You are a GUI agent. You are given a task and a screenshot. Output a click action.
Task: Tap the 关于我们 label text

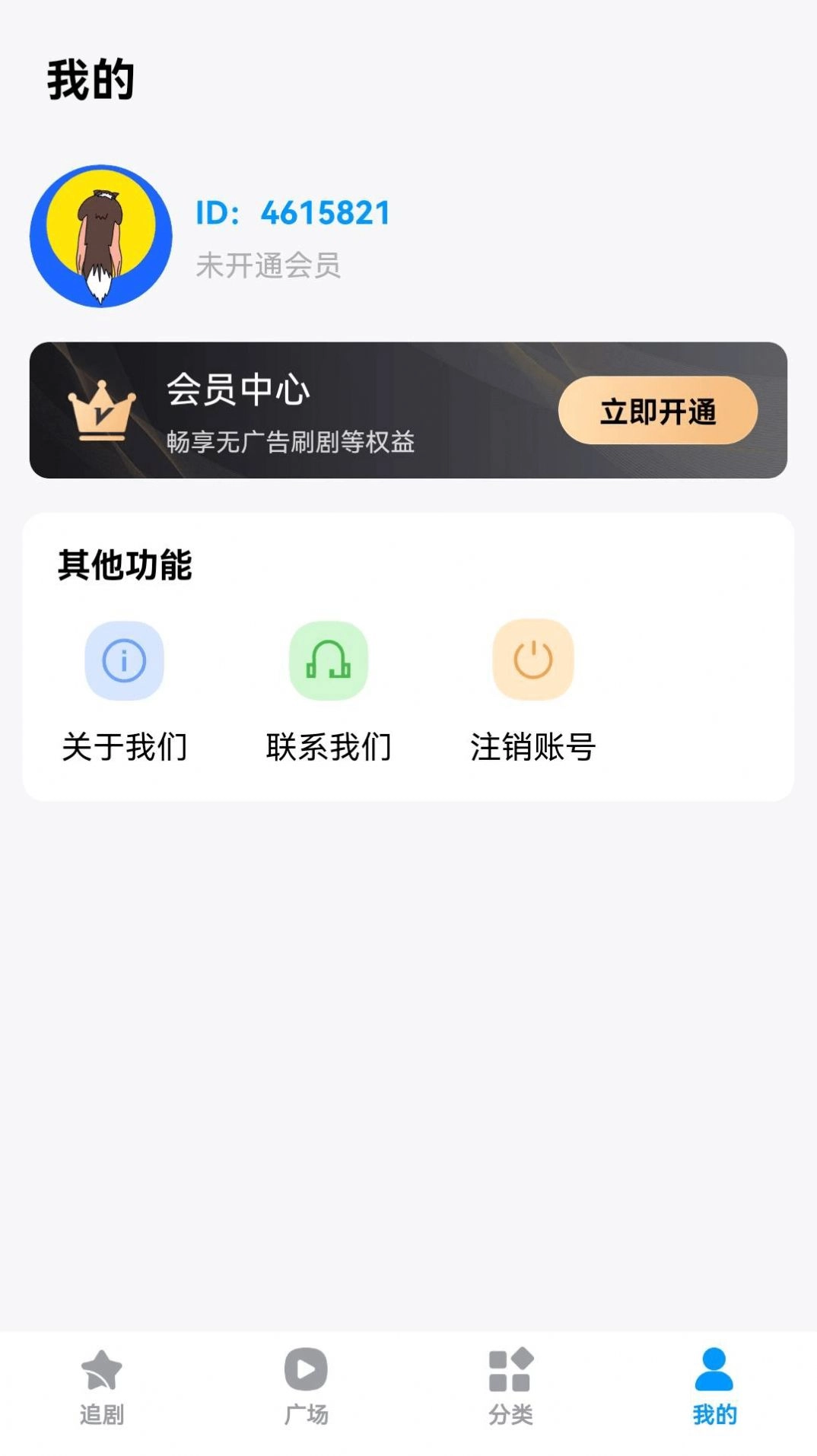click(124, 746)
